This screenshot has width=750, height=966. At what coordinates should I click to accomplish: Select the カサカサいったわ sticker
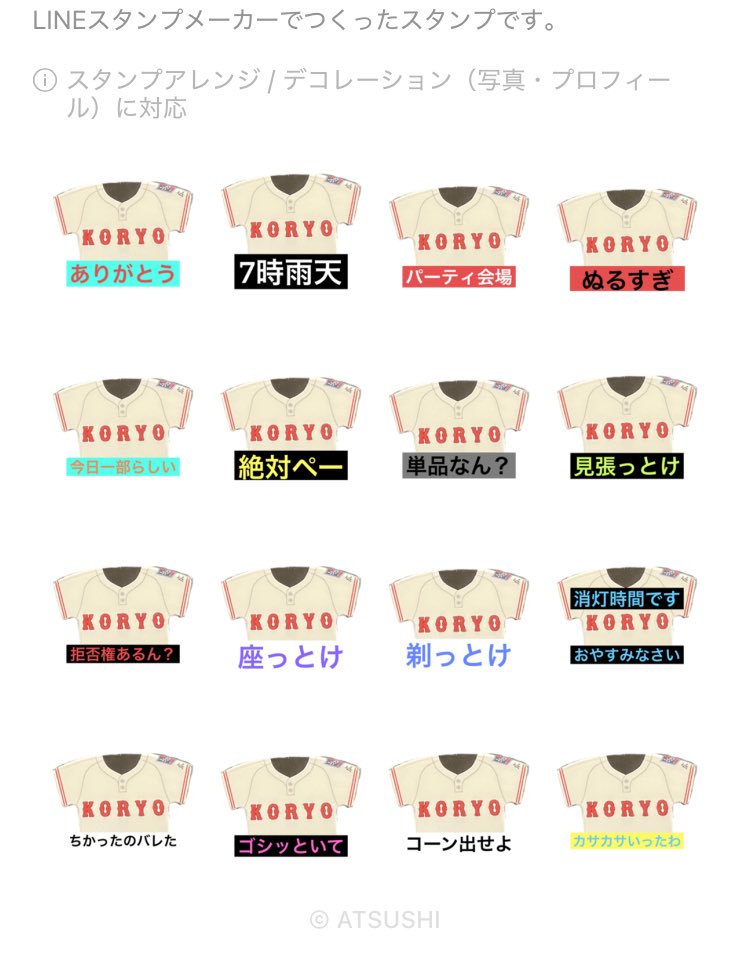click(x=627, y=803)
